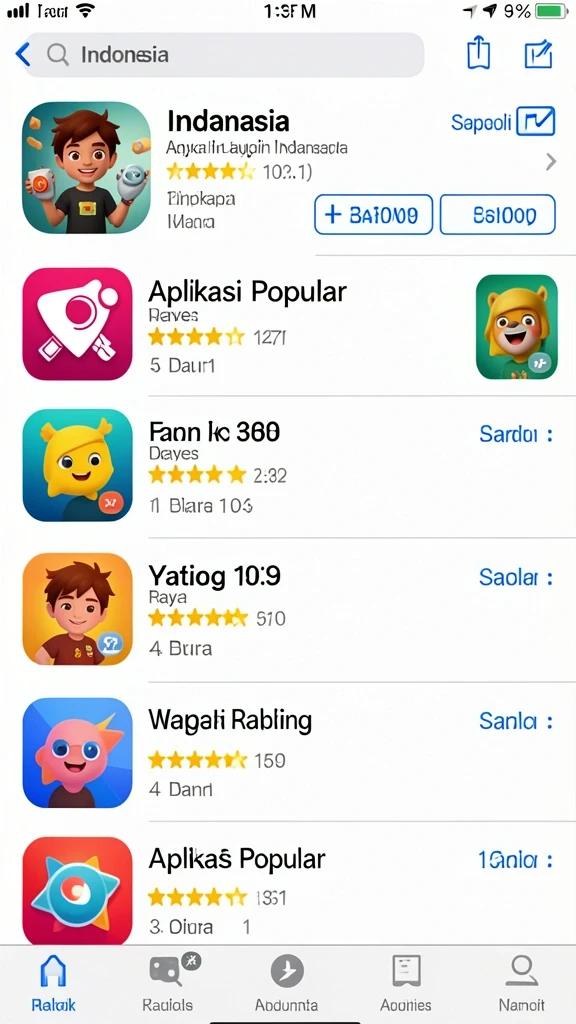Tap the Bsiooo button under Indanasia
The image size is (576, 1024).
(498, 214)
